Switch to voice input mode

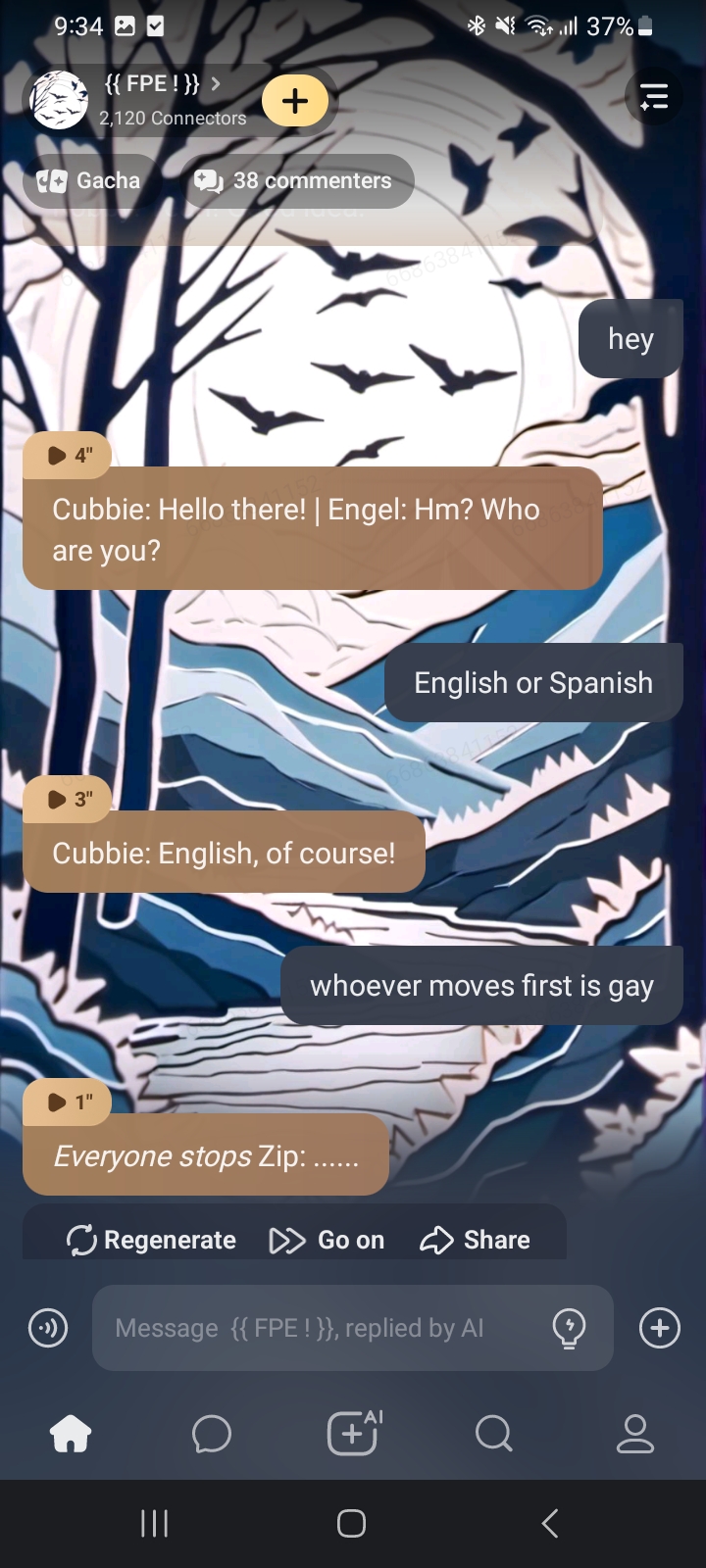point(47,1328)
